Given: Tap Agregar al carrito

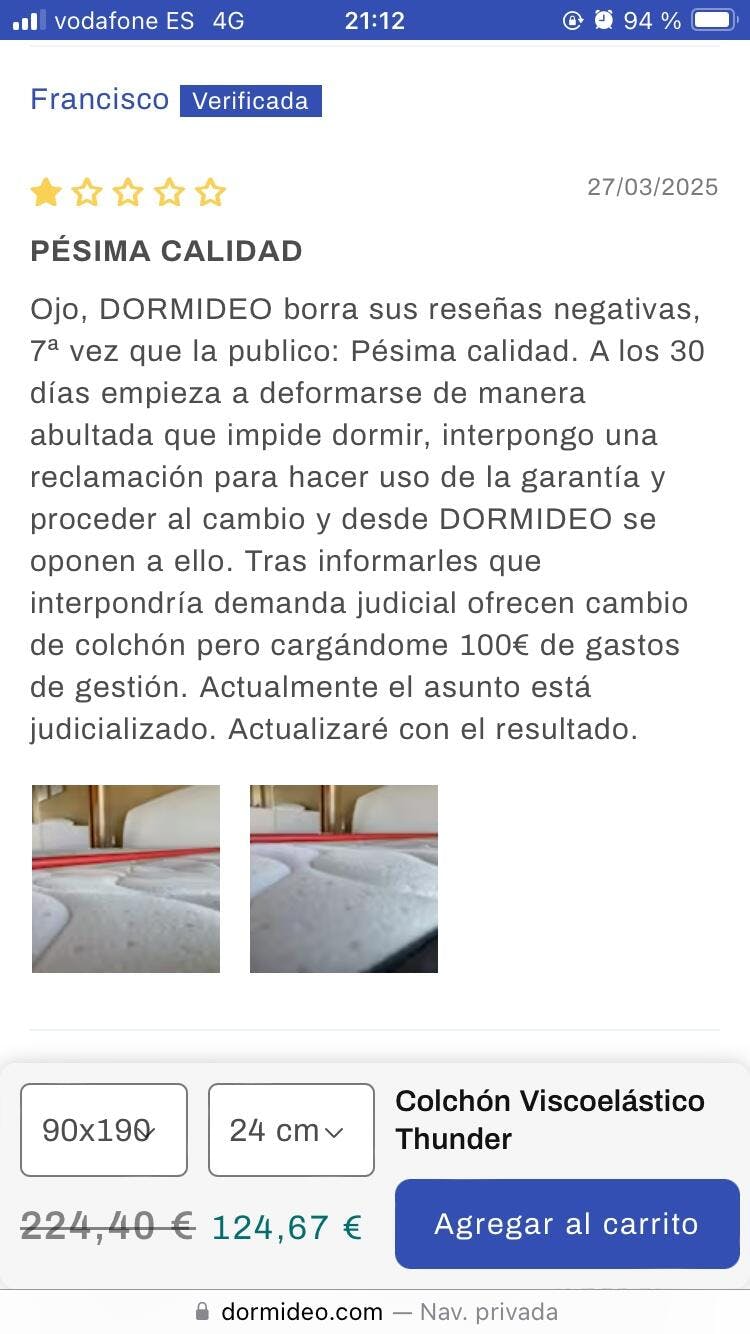Looking at the screenshot, I should click(566, 1224).
